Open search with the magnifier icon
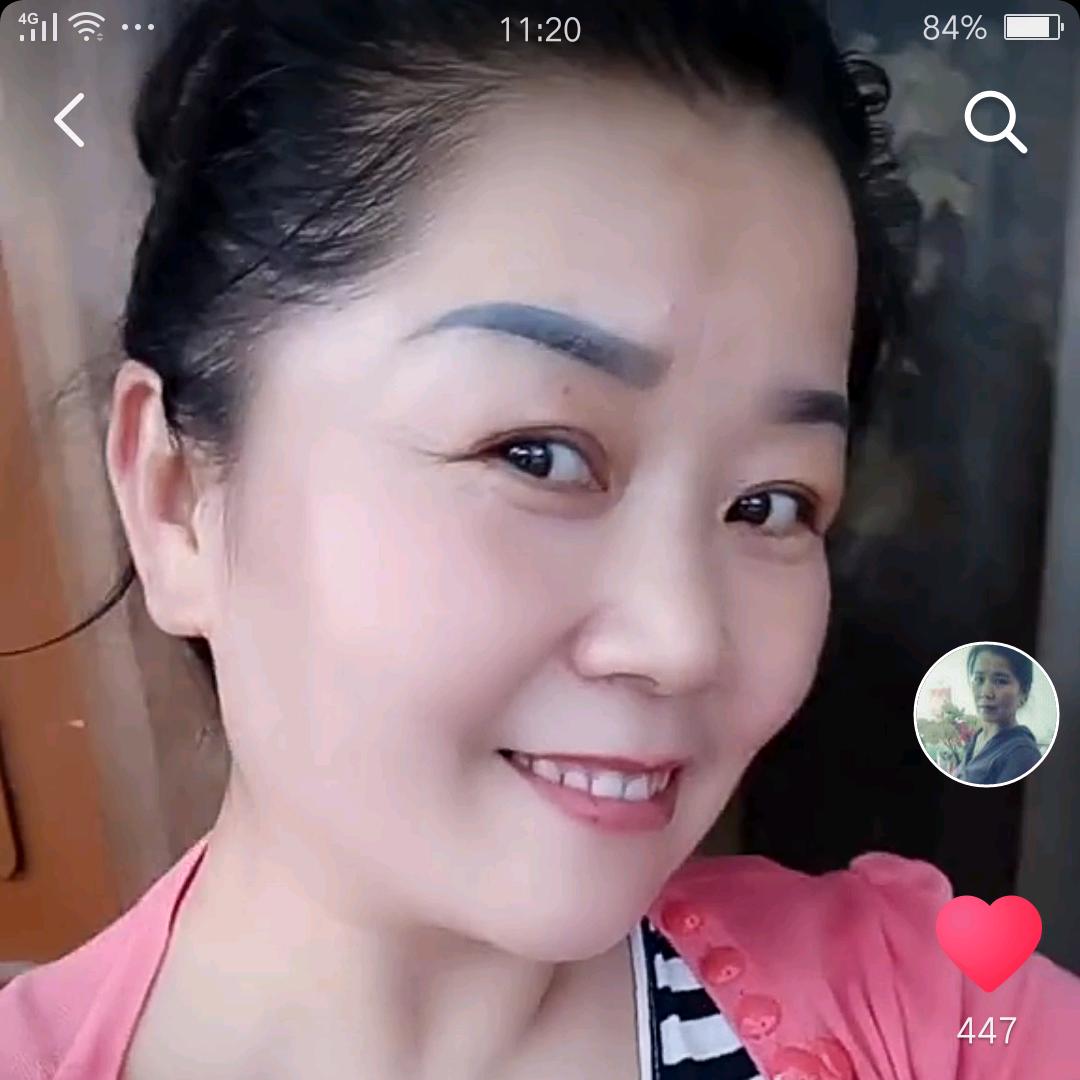This screenshot has height=1080, width=1080. (994, 123)
